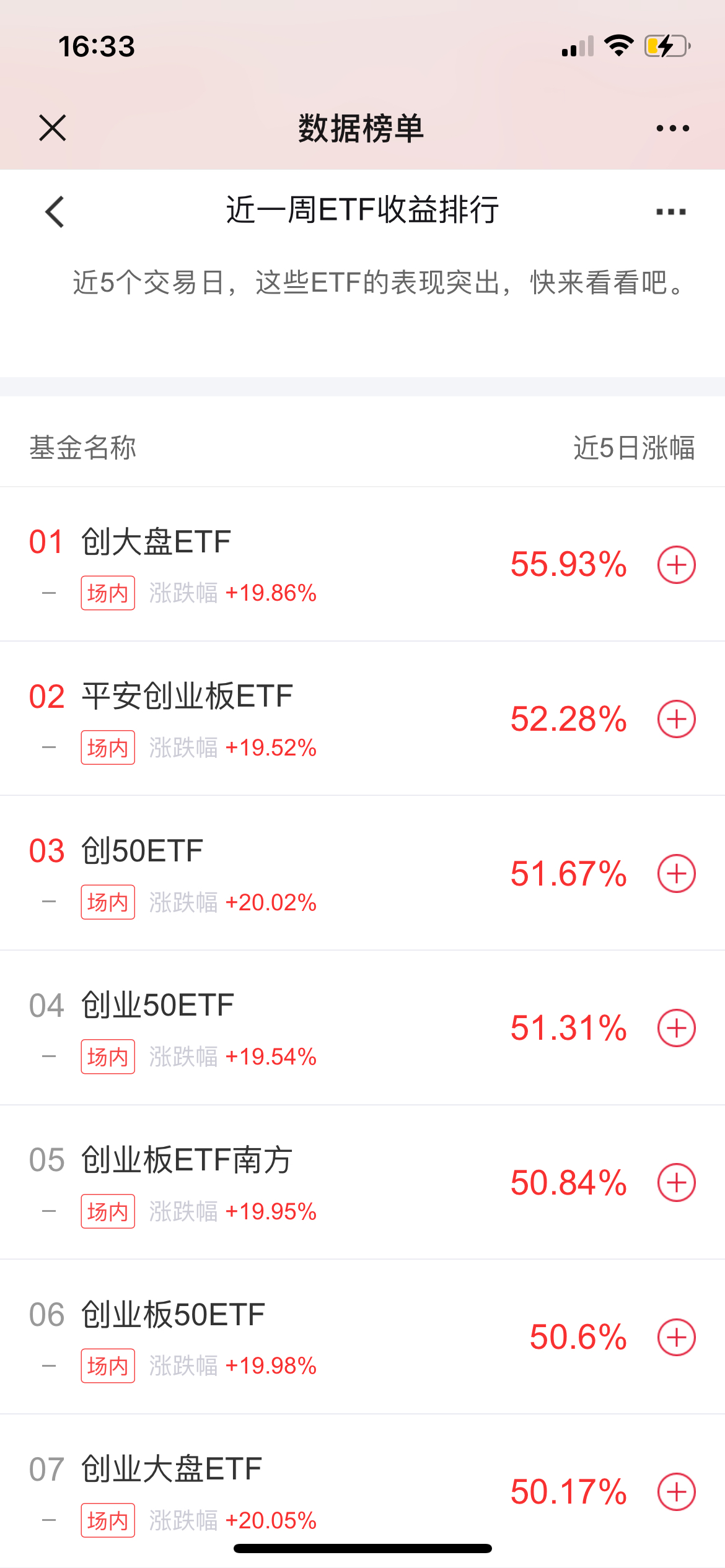
Task: Add 平安创业板ETF using its plus icon
Action: 677,719
